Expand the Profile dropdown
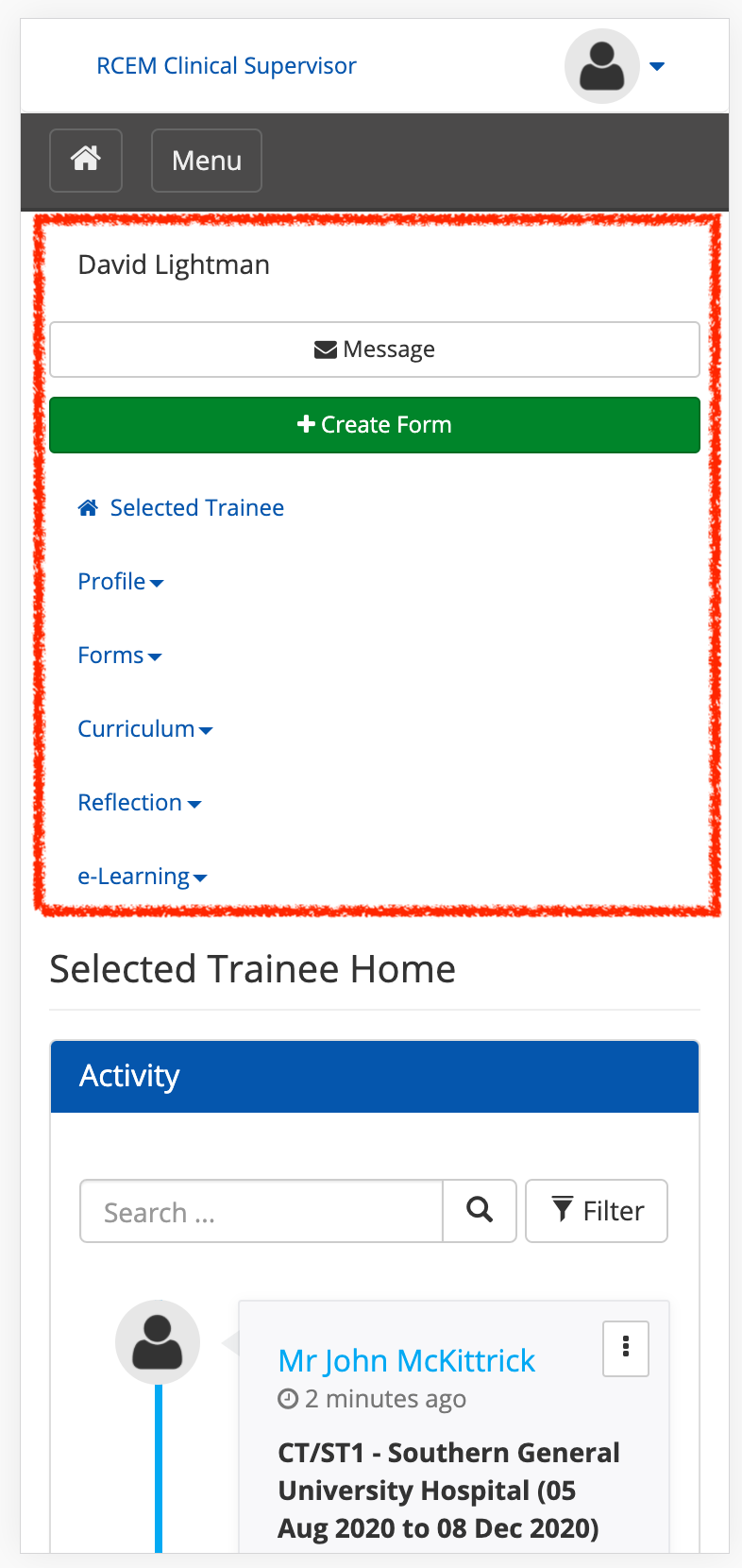 tap(121, 582)
